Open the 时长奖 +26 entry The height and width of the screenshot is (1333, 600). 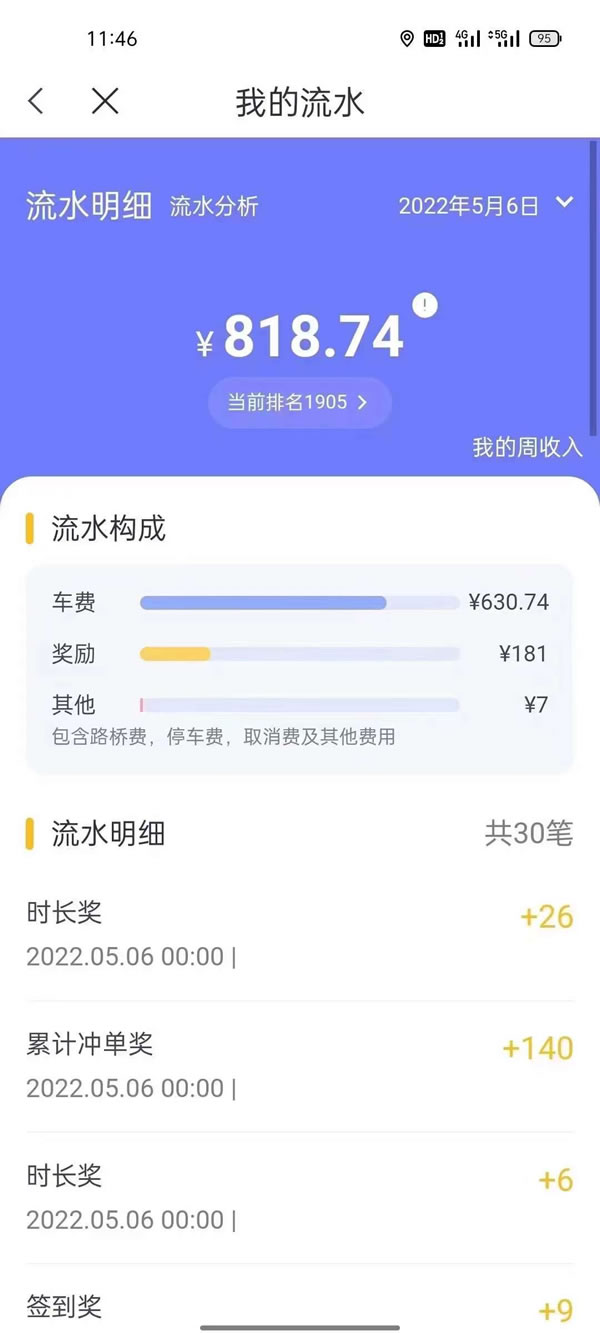[300, 935]
